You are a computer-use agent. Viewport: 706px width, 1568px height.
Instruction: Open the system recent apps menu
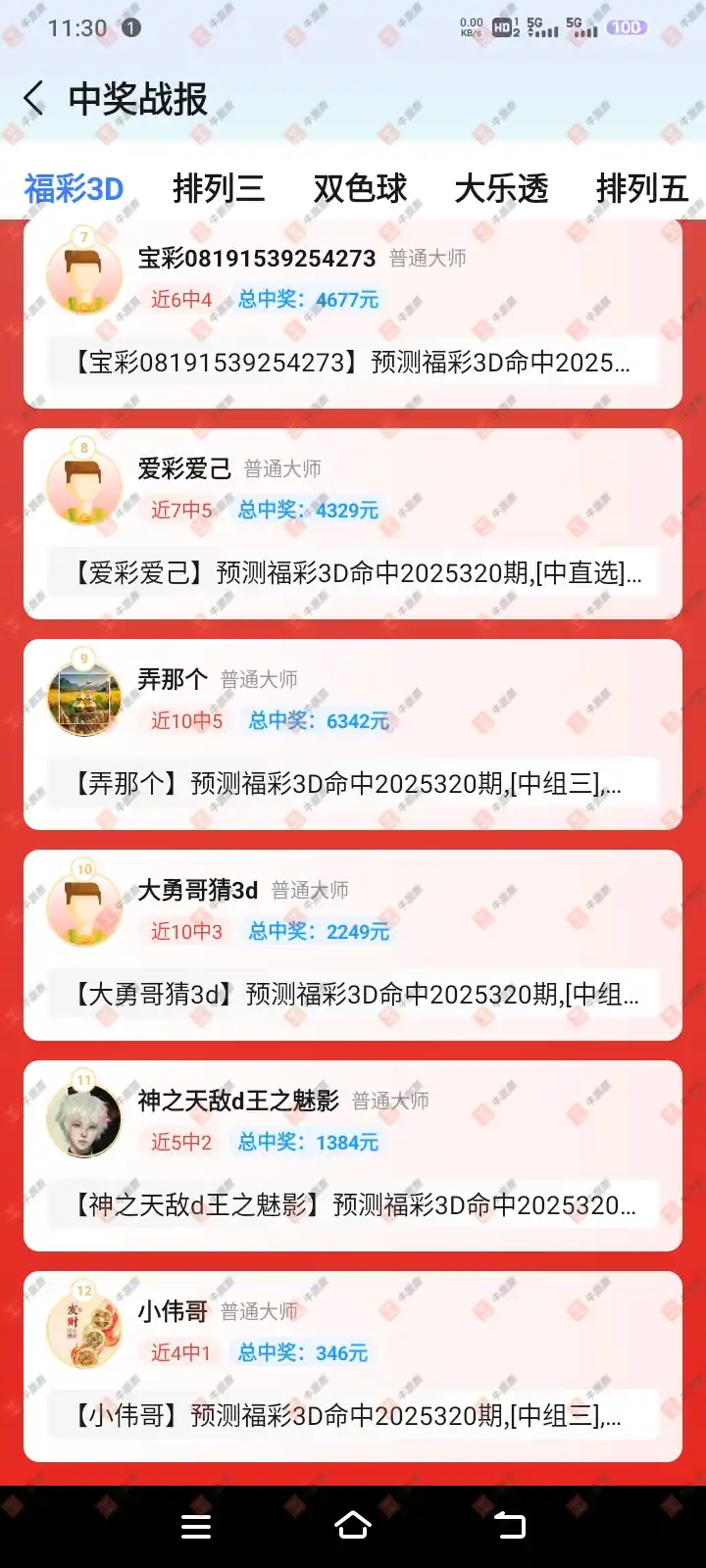coord(196,1526)
